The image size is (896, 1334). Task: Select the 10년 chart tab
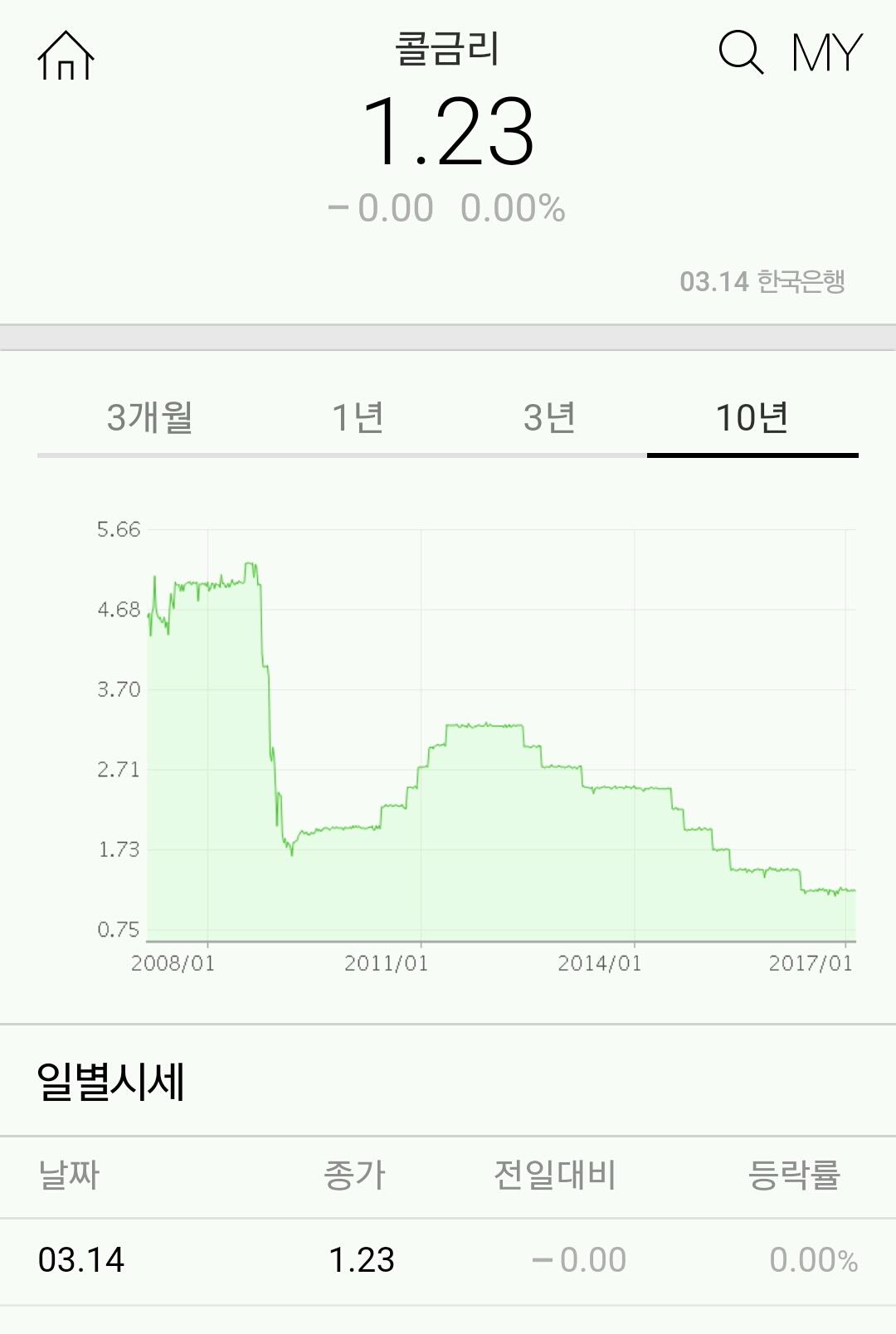[752, 417]
